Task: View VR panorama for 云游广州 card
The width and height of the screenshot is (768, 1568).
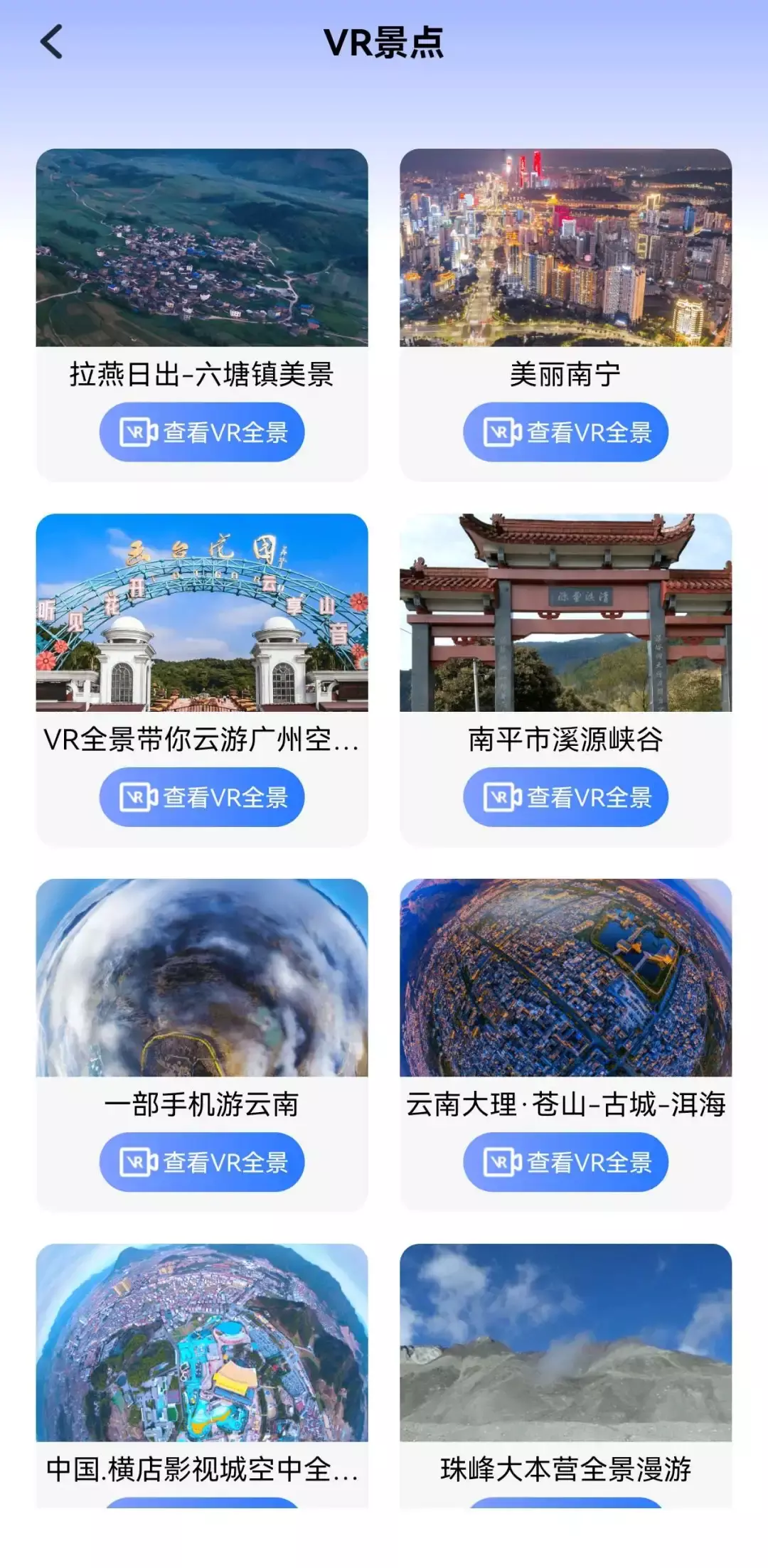Action: click(x=202, y=797)
